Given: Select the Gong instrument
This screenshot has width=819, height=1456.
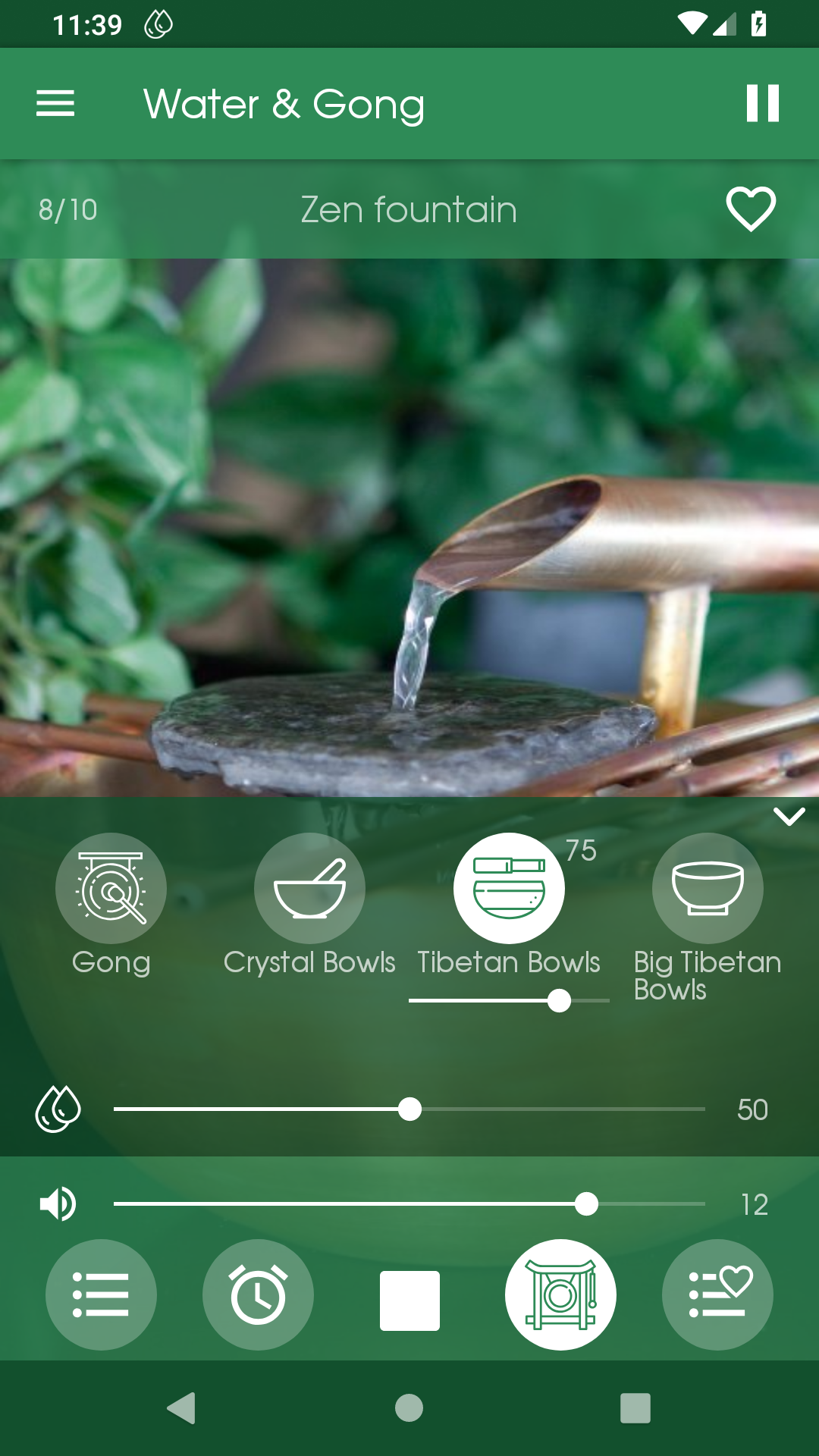Looking at the screenshot, I should [111, 888].
